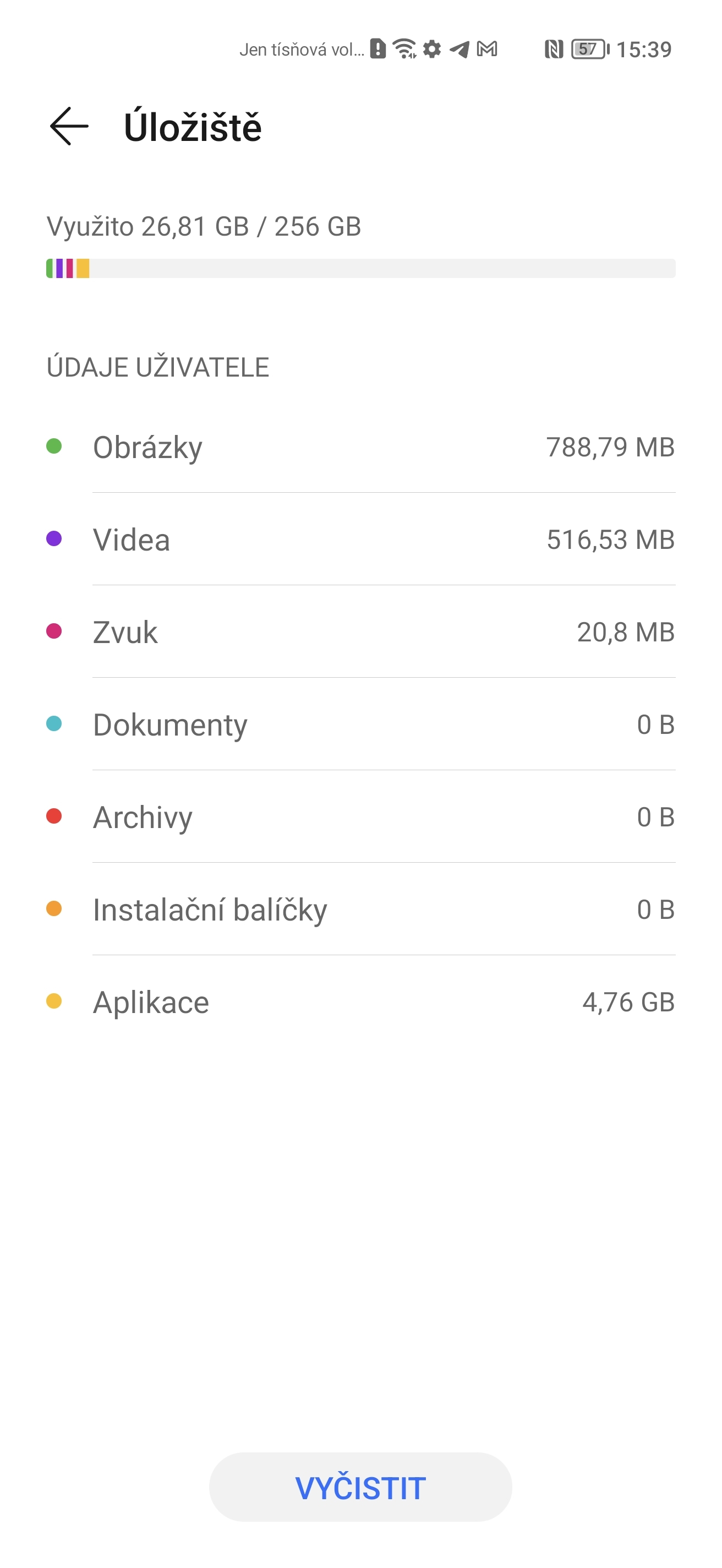Open the Aplikace storage category

(x=362, y=1002)
